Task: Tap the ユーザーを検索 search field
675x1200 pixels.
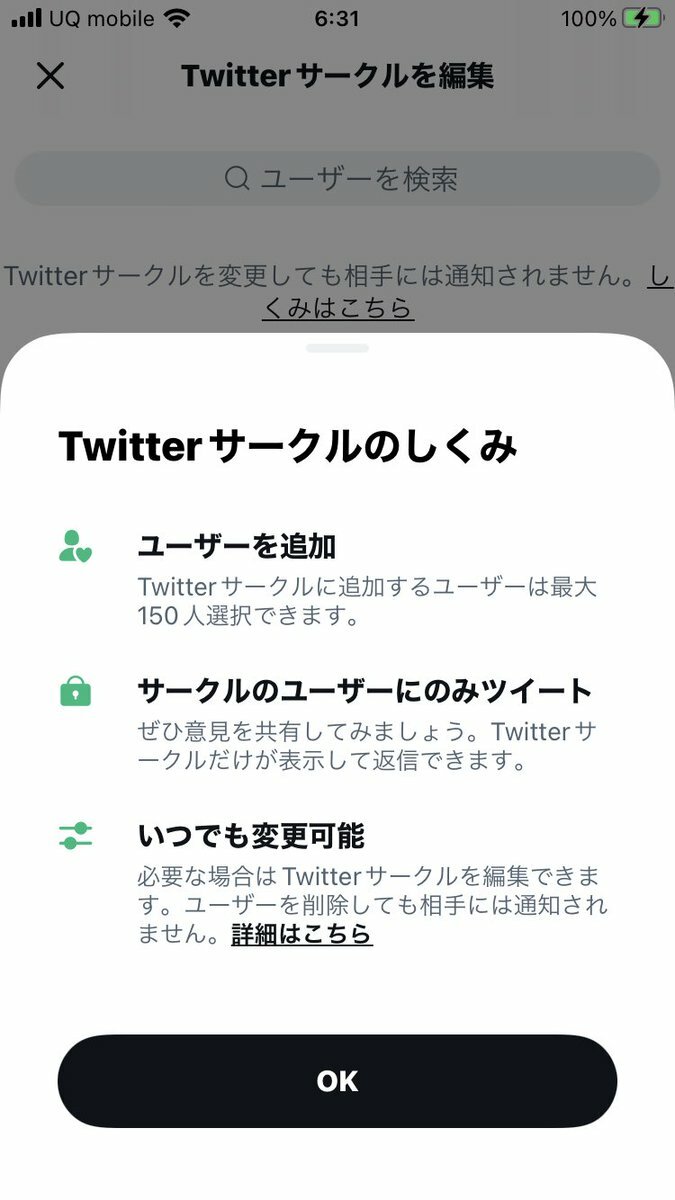Action: pyautogui.click(x=337, y=179)
